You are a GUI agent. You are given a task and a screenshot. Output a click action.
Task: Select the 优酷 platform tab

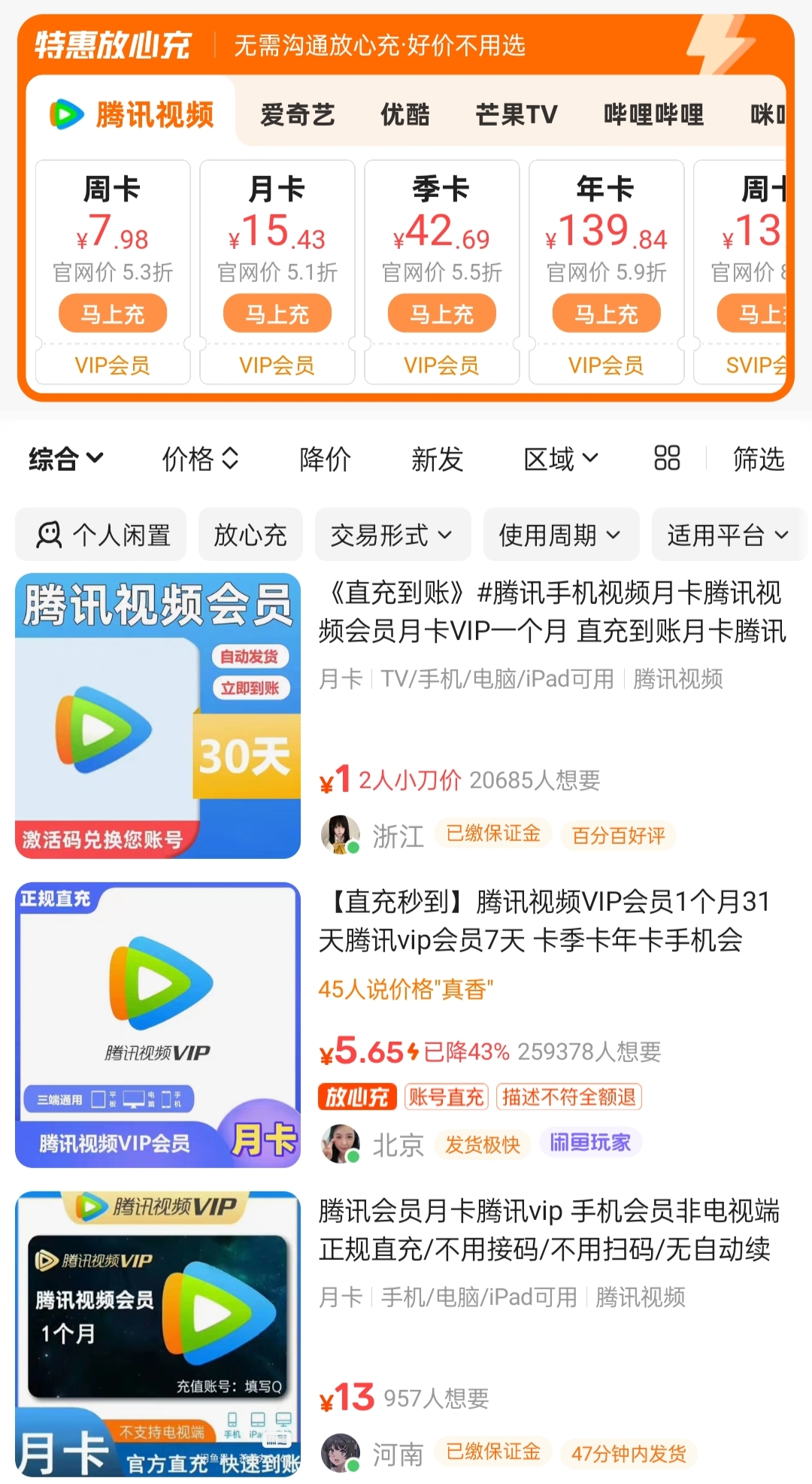pyautogui.click(x=404, y=115)
